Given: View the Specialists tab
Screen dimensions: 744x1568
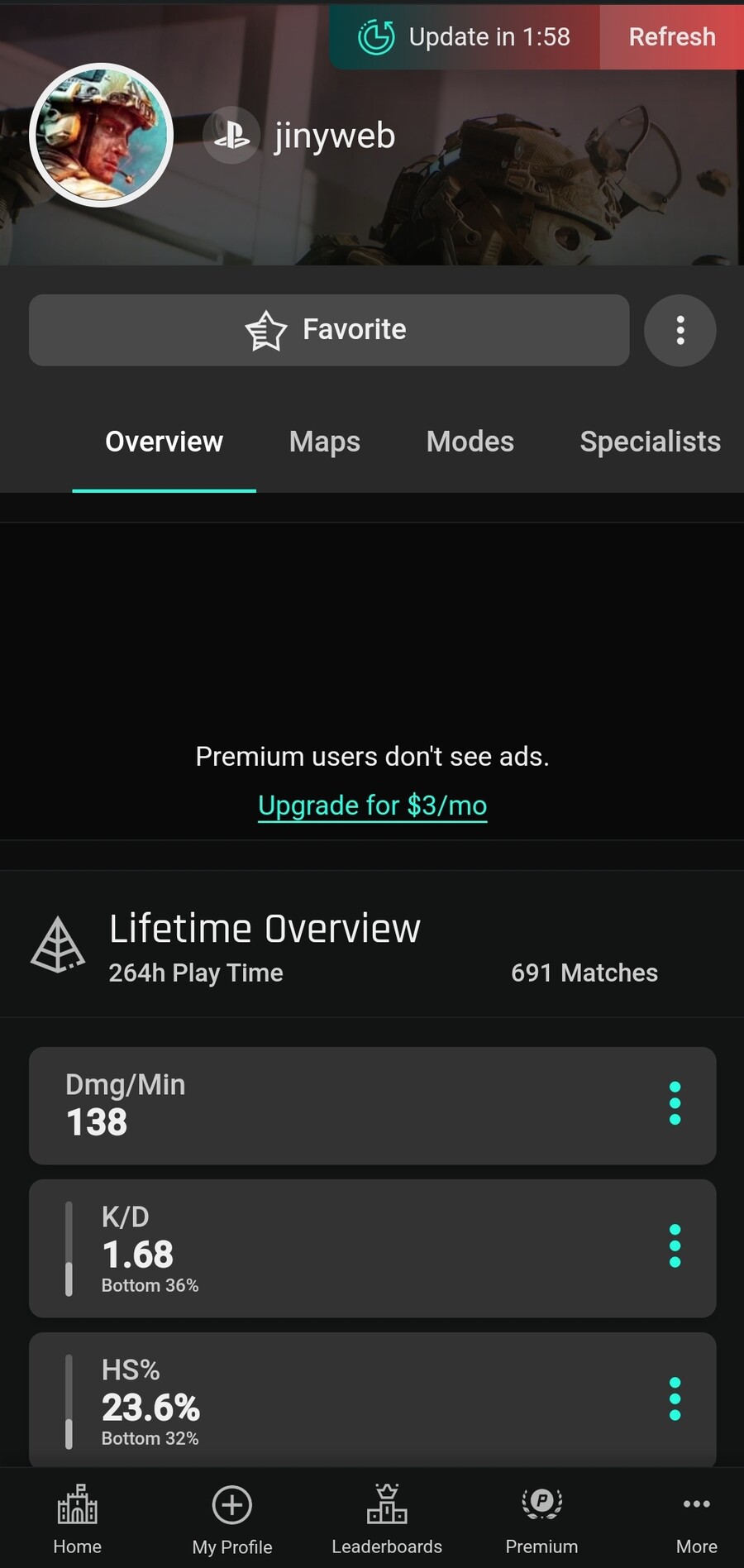Looking at the screenshot, I should pyautogui.click(x=650, y=442).
